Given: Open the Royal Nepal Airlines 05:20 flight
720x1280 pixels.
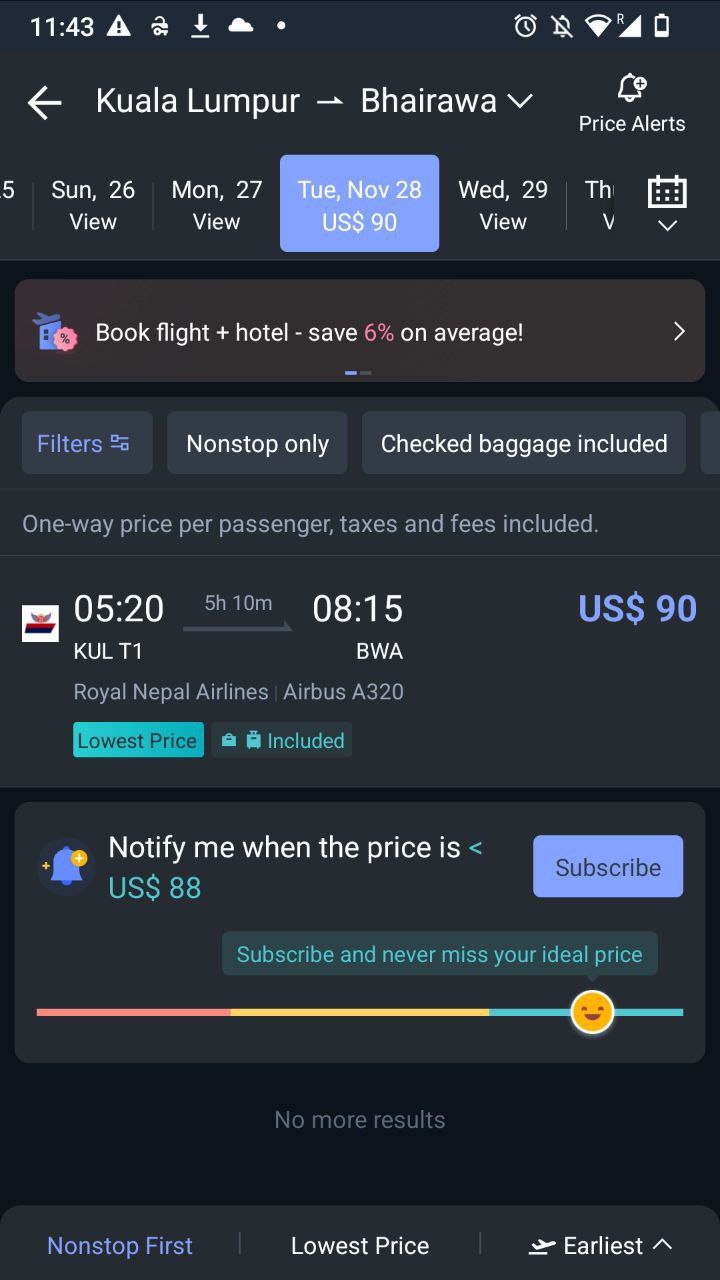Looking at the screenshot, I should pos(359,670).
